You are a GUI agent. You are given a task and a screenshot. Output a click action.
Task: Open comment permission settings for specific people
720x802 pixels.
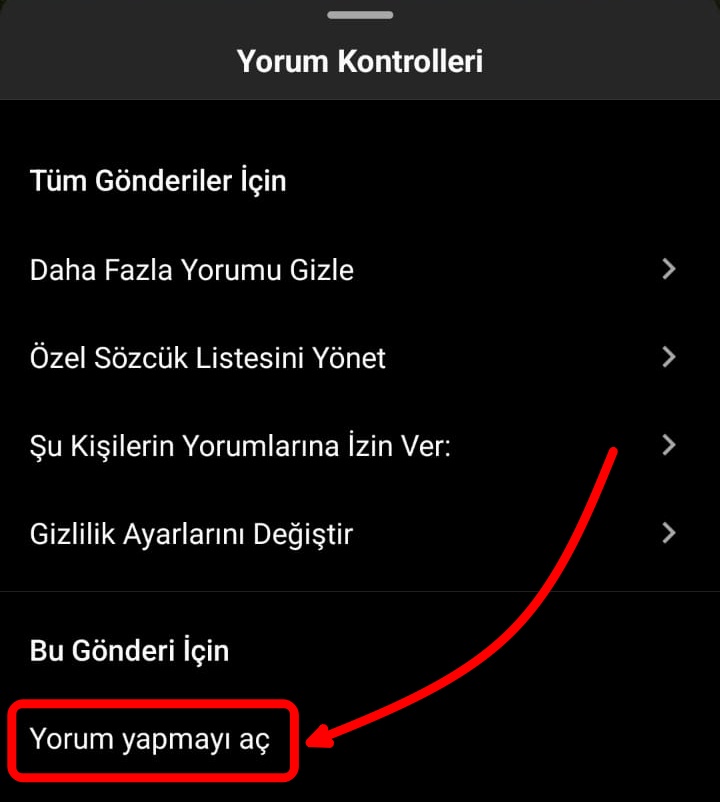[240, 445]
